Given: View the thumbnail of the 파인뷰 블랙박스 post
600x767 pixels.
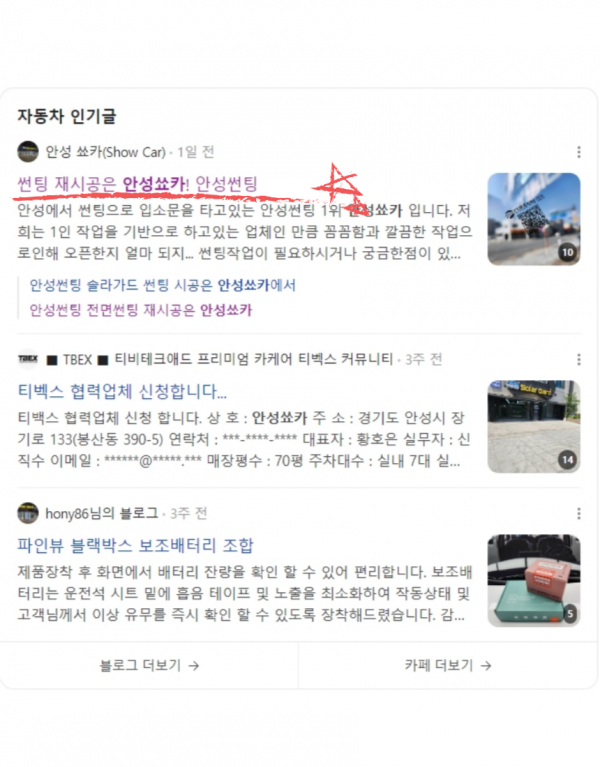Looking at the screenshot, I should tap(533, 581).
